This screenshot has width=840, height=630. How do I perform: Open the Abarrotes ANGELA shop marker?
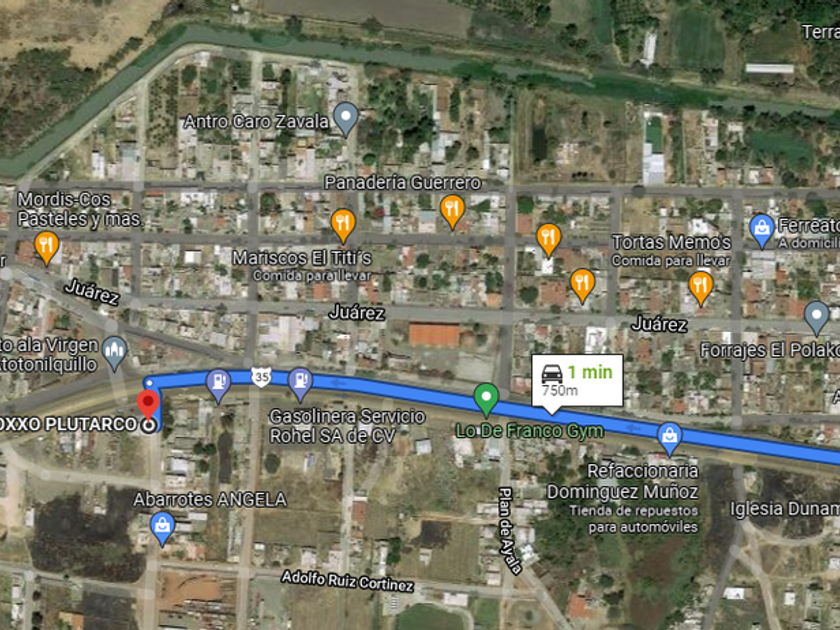click(x=161, y=523)
